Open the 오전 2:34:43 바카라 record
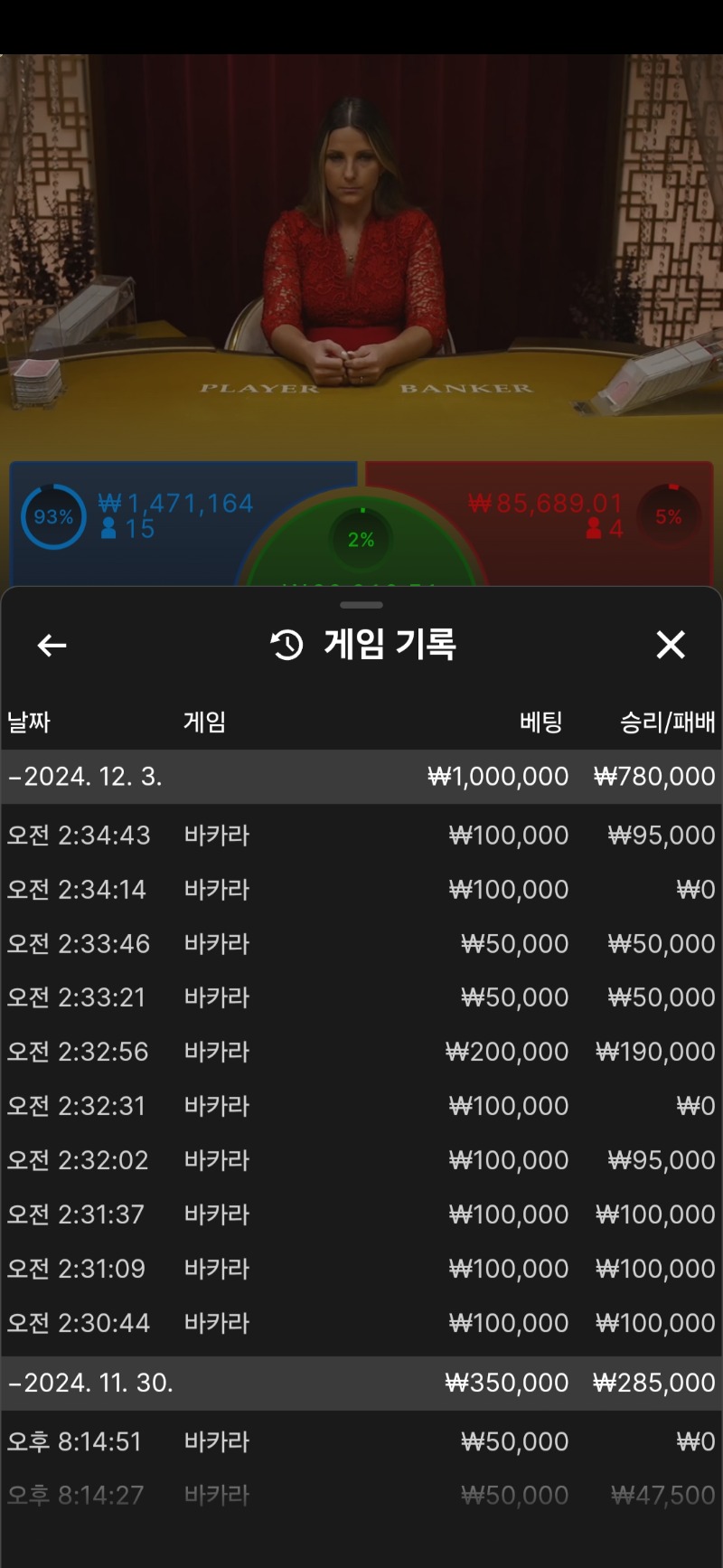Viewport: 723px width, 1568px height. pyautogui.click(x=361, y=836)
